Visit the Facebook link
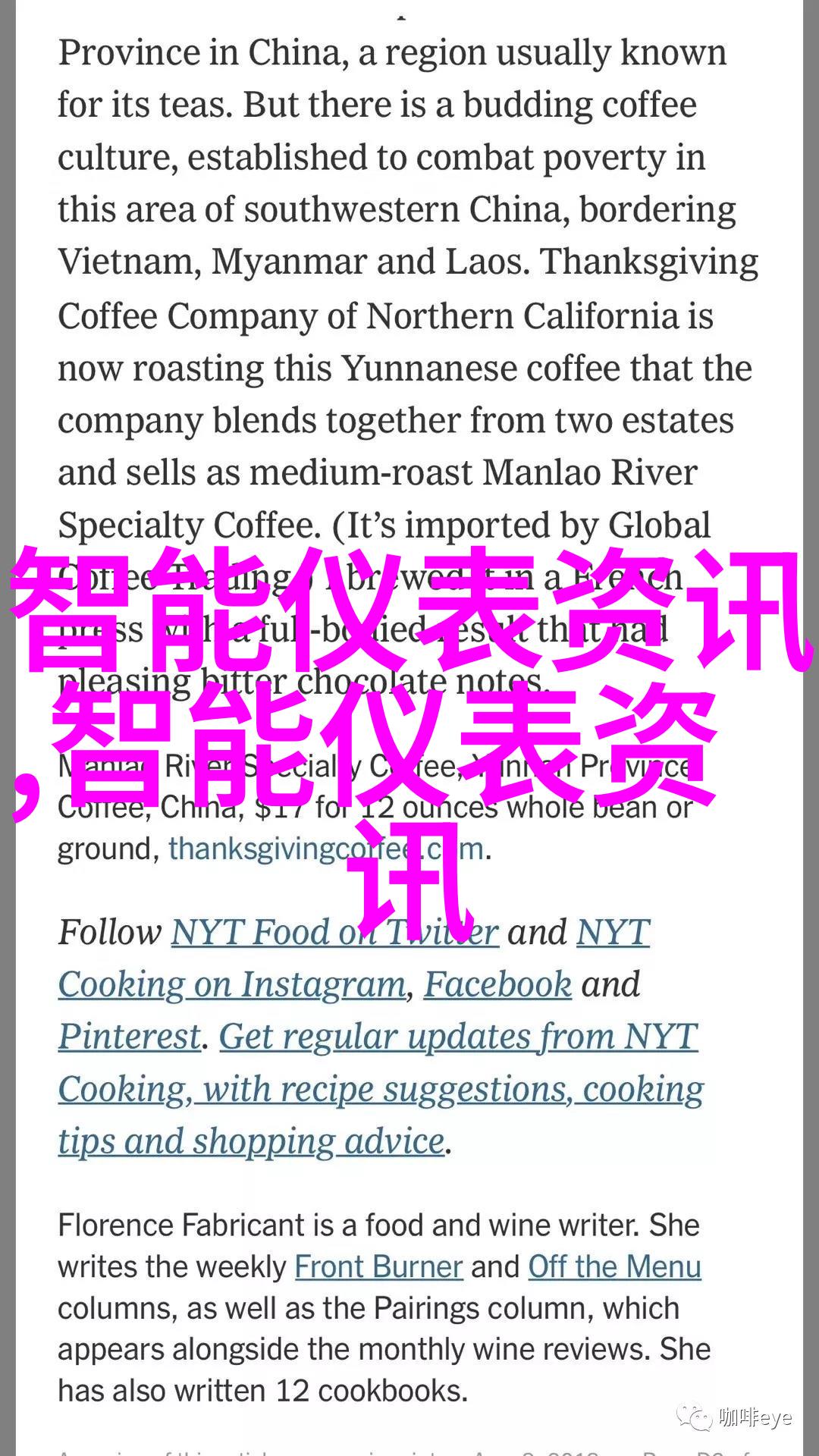Screen dimensions: 819x1456 (497, 984)
